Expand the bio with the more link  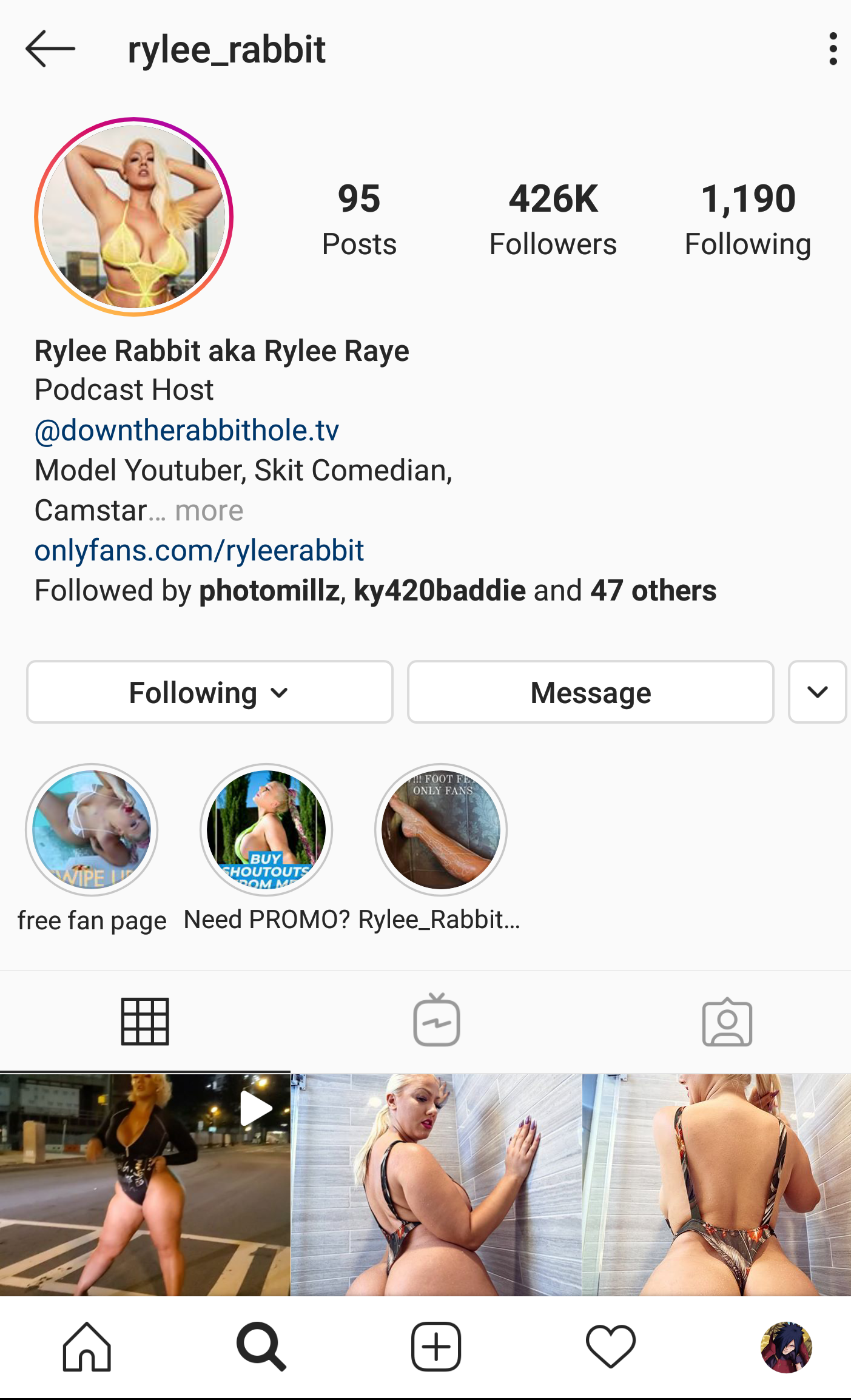tap(208, 510)
